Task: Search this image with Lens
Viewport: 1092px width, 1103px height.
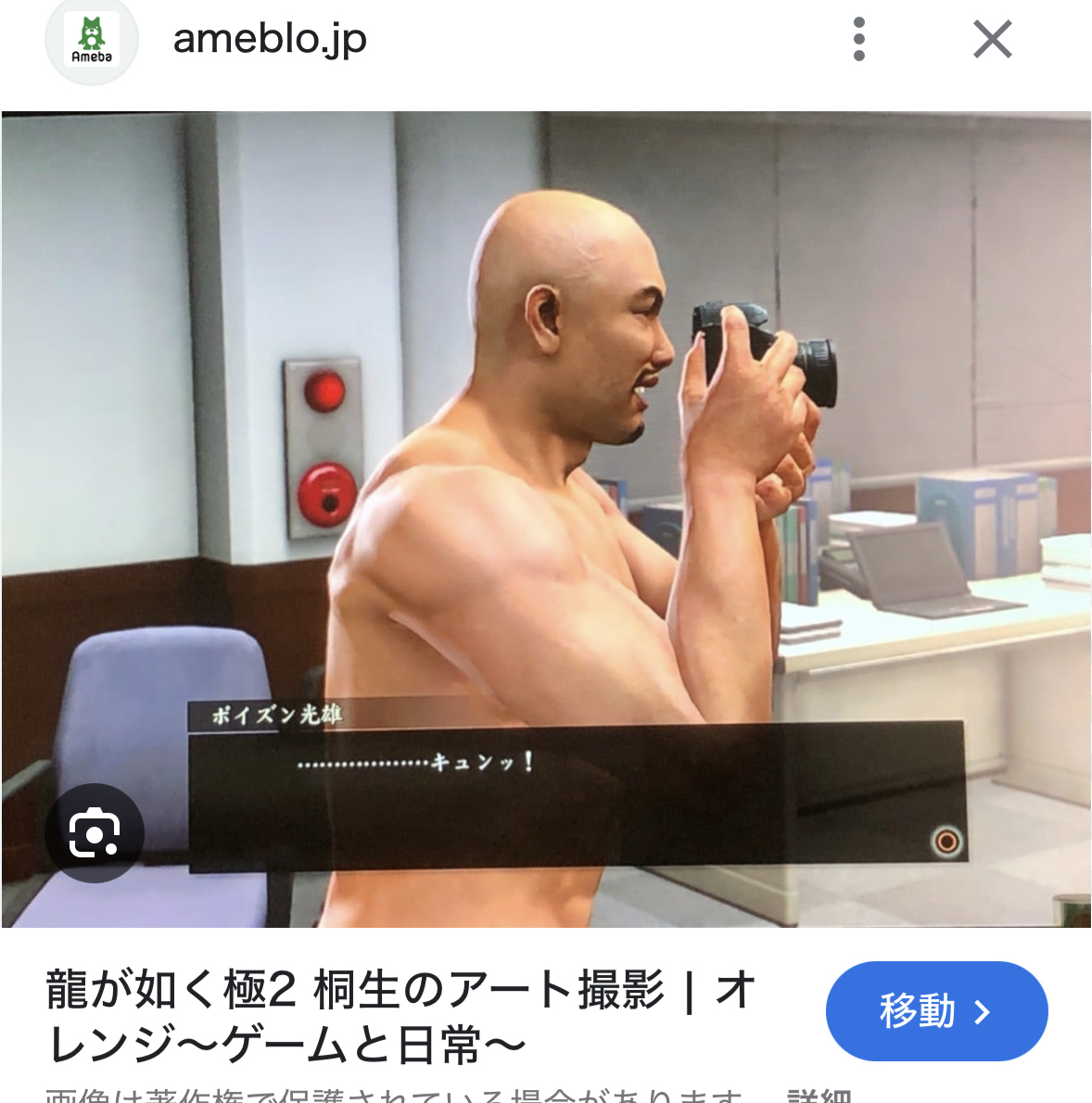Action: tap(95, 832)
